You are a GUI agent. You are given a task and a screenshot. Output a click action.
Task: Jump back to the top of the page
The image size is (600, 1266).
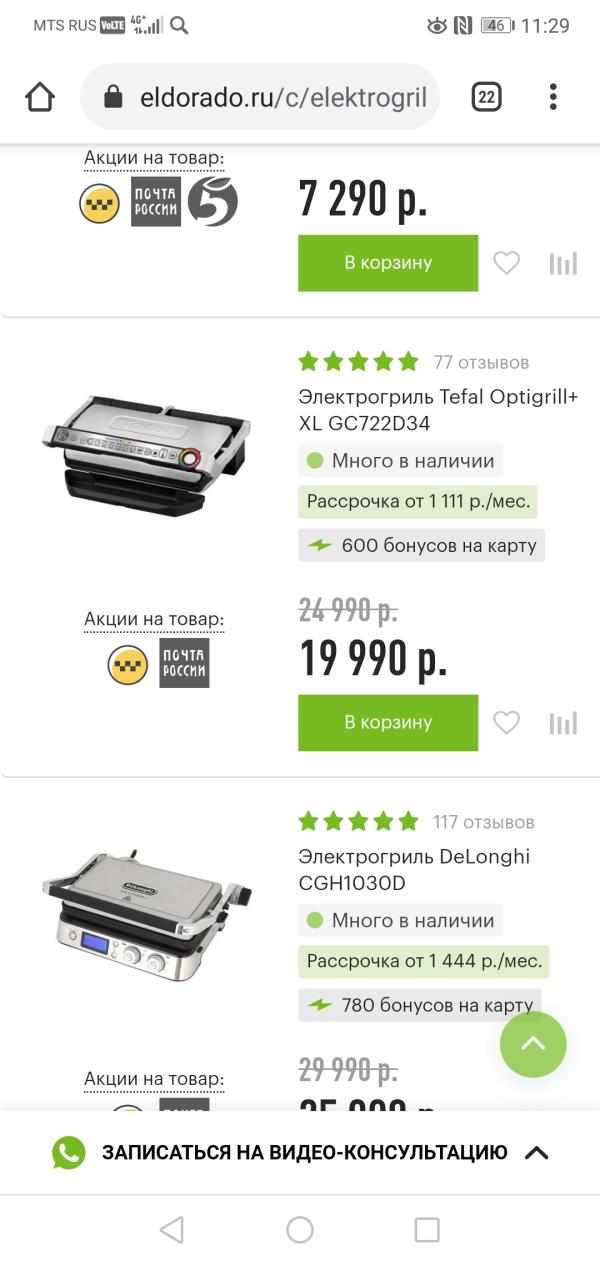tap(533, 1044)
